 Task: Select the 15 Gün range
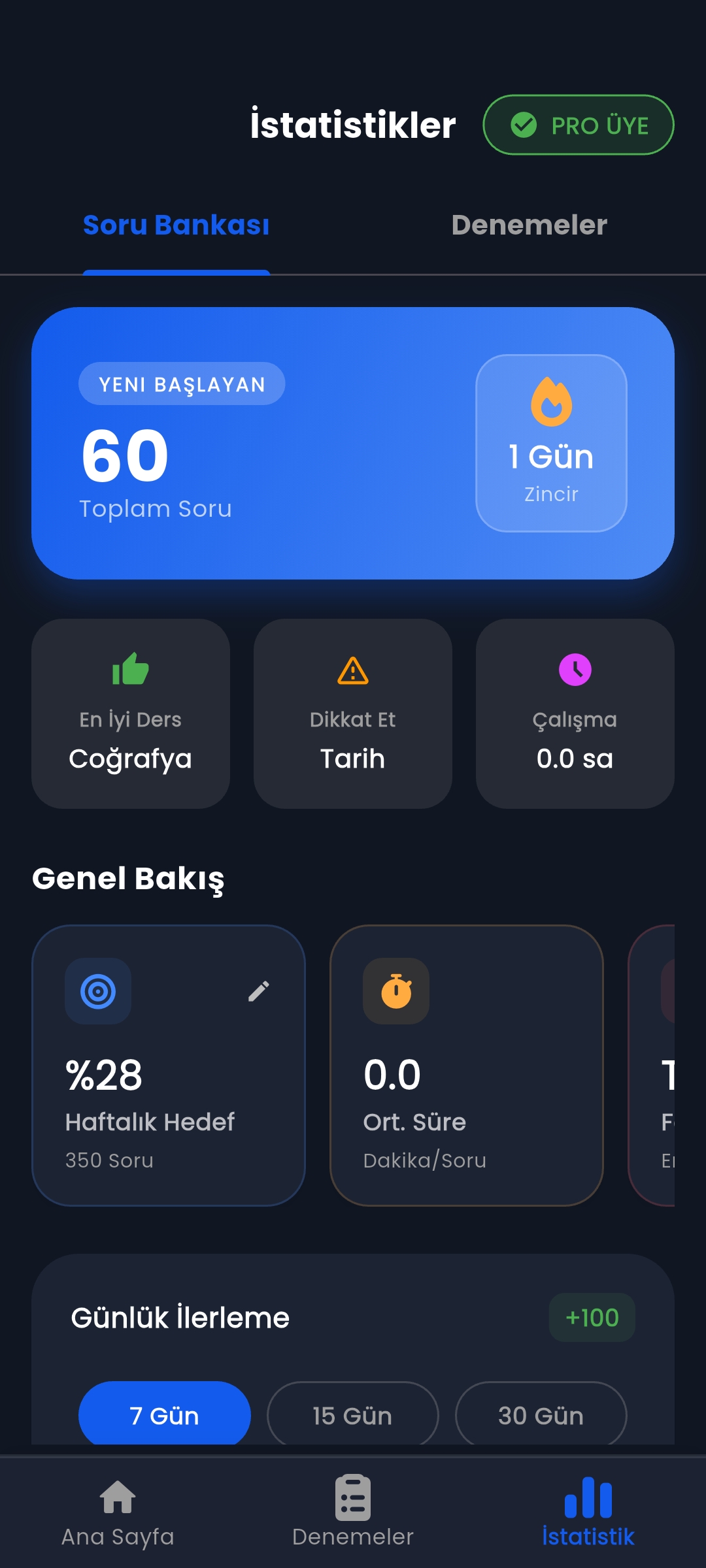tap(352, 1414)
